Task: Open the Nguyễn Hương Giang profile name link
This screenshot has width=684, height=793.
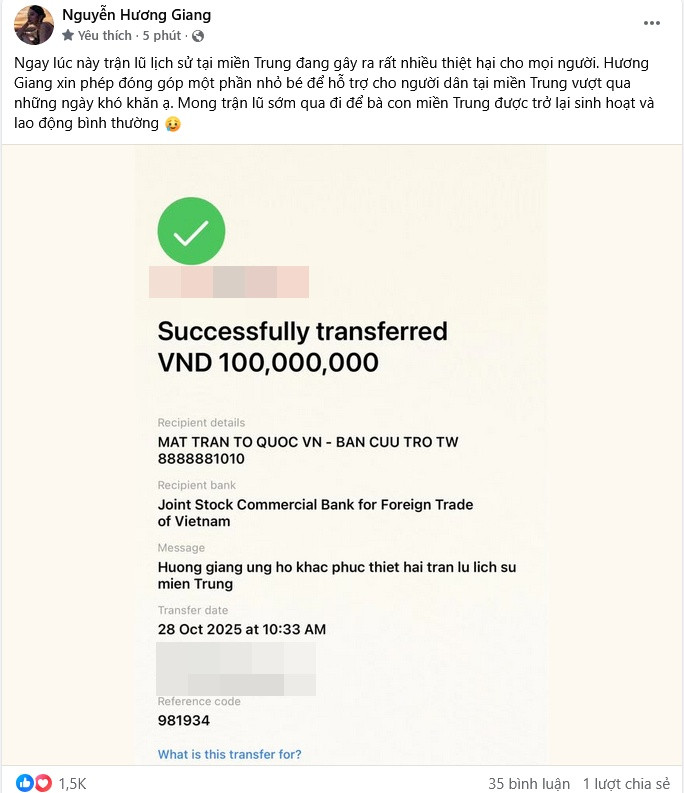Action: [x=136, y=15]
